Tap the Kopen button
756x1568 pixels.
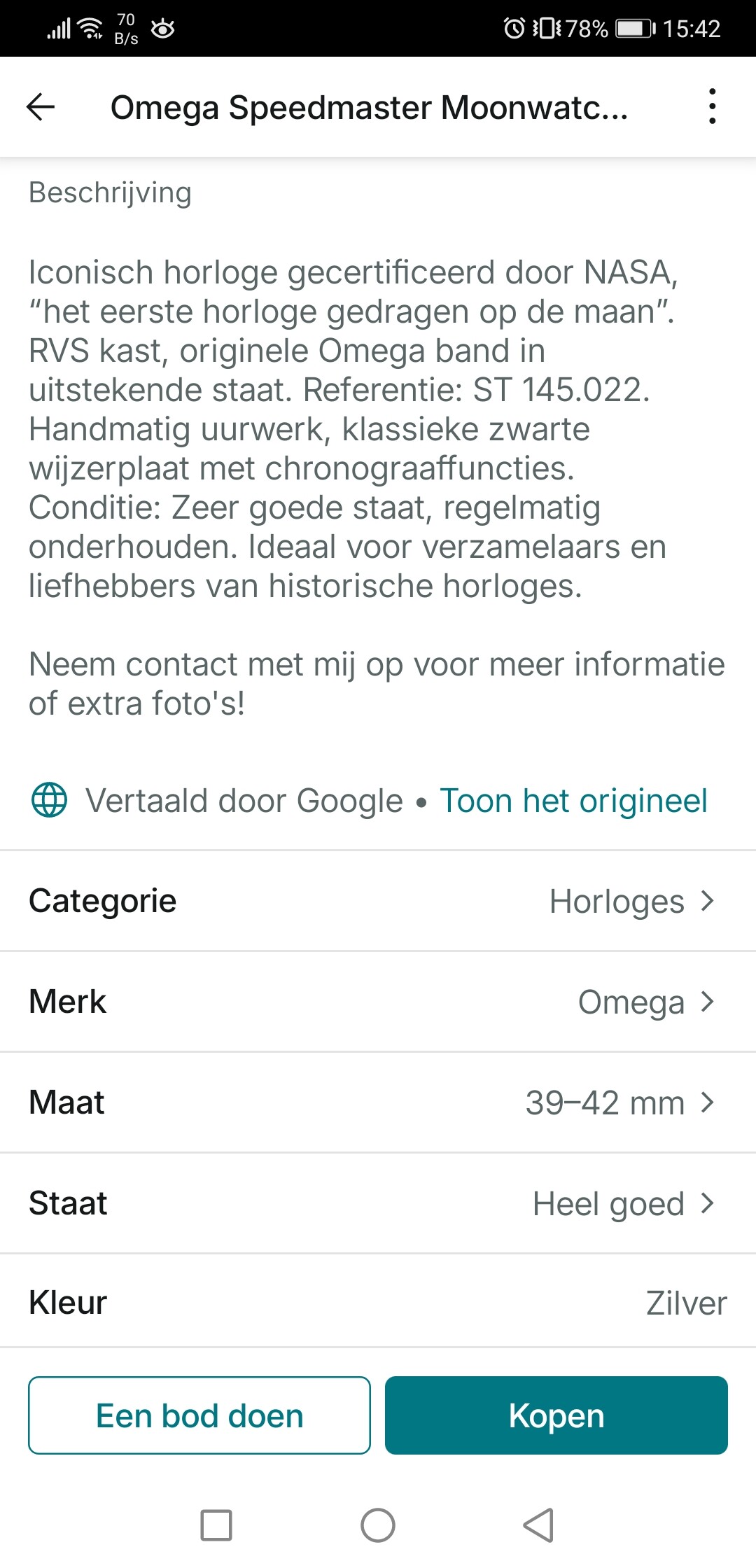[x=556, y=1415]
